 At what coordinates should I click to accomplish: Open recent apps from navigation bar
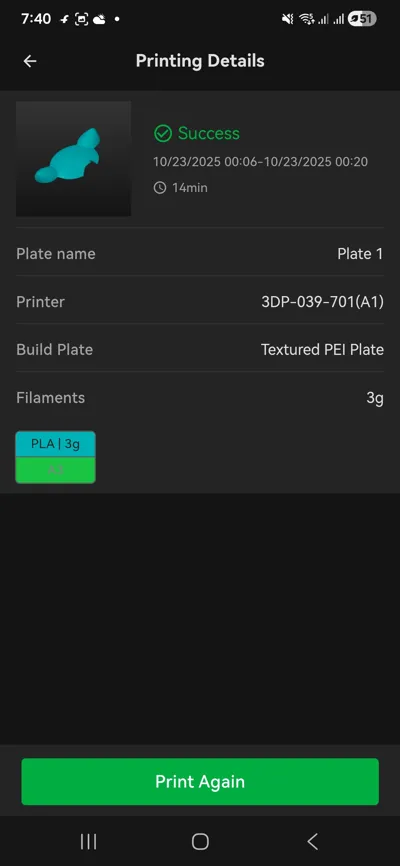[88, 842]
